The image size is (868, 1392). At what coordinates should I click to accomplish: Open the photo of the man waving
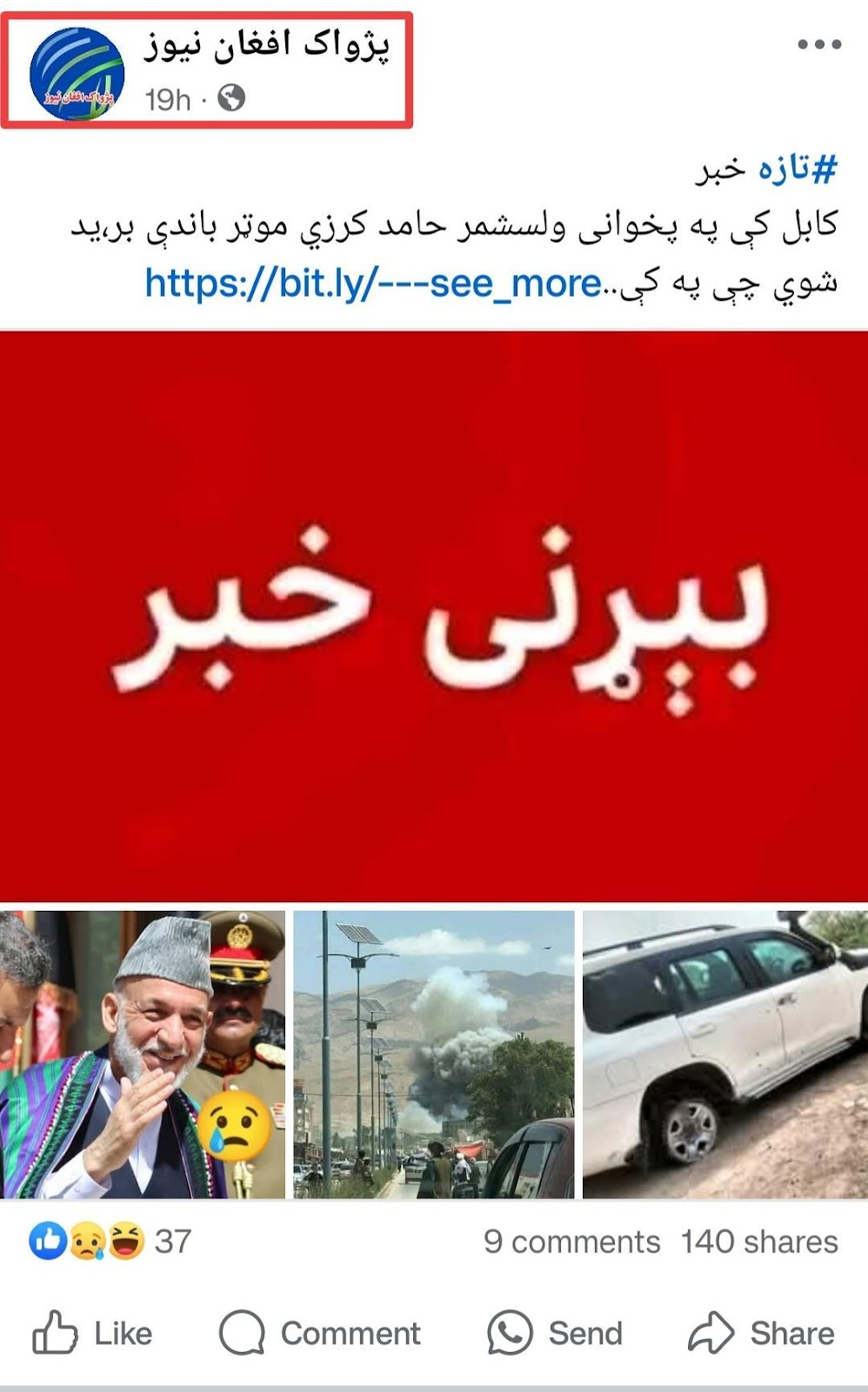[143, 1054]
